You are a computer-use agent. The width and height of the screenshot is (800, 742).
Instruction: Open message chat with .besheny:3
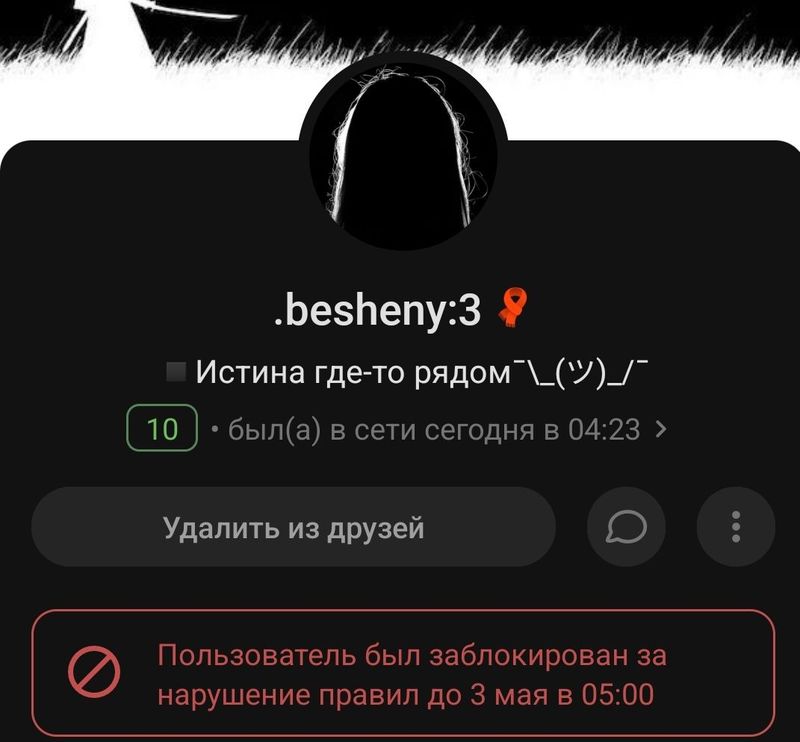pos(626,526)
